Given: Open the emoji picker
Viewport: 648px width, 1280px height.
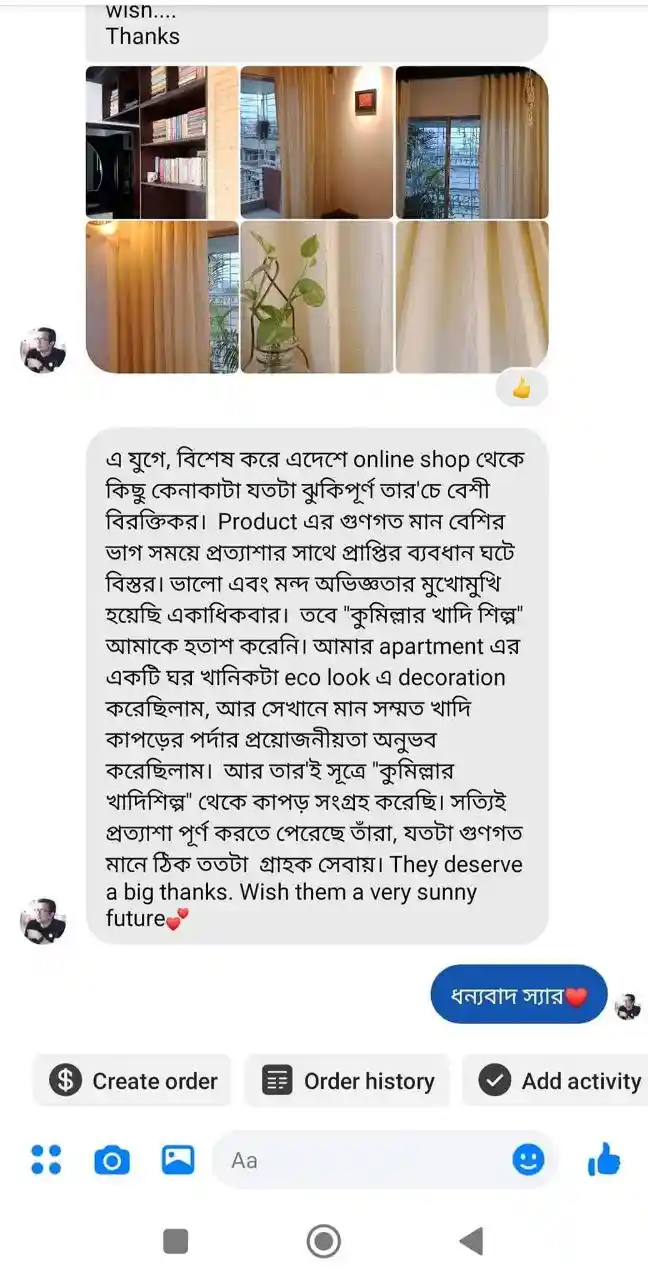Looking at the screenshot, I should [x=528, y=1160].
